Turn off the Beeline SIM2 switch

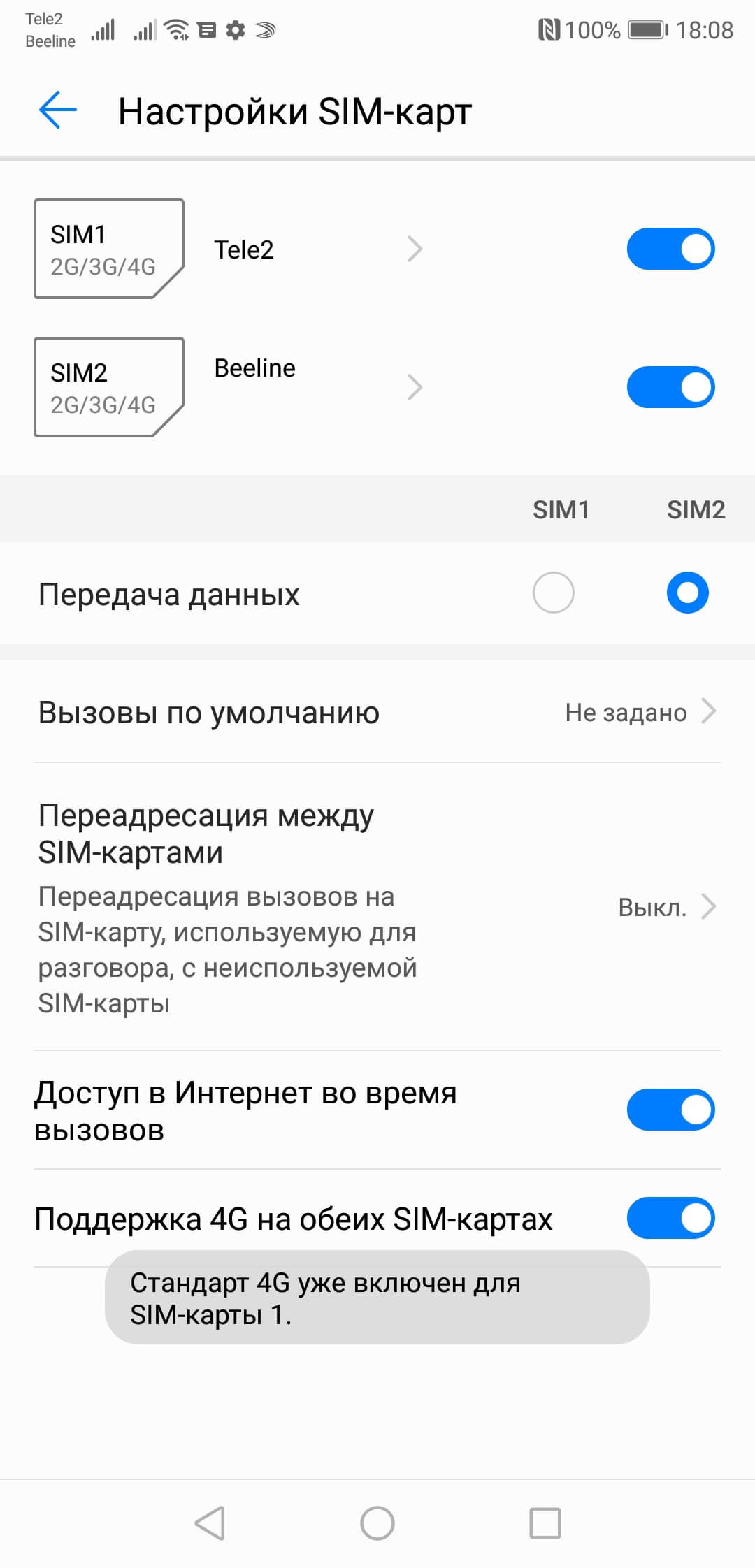click(670, 387)
